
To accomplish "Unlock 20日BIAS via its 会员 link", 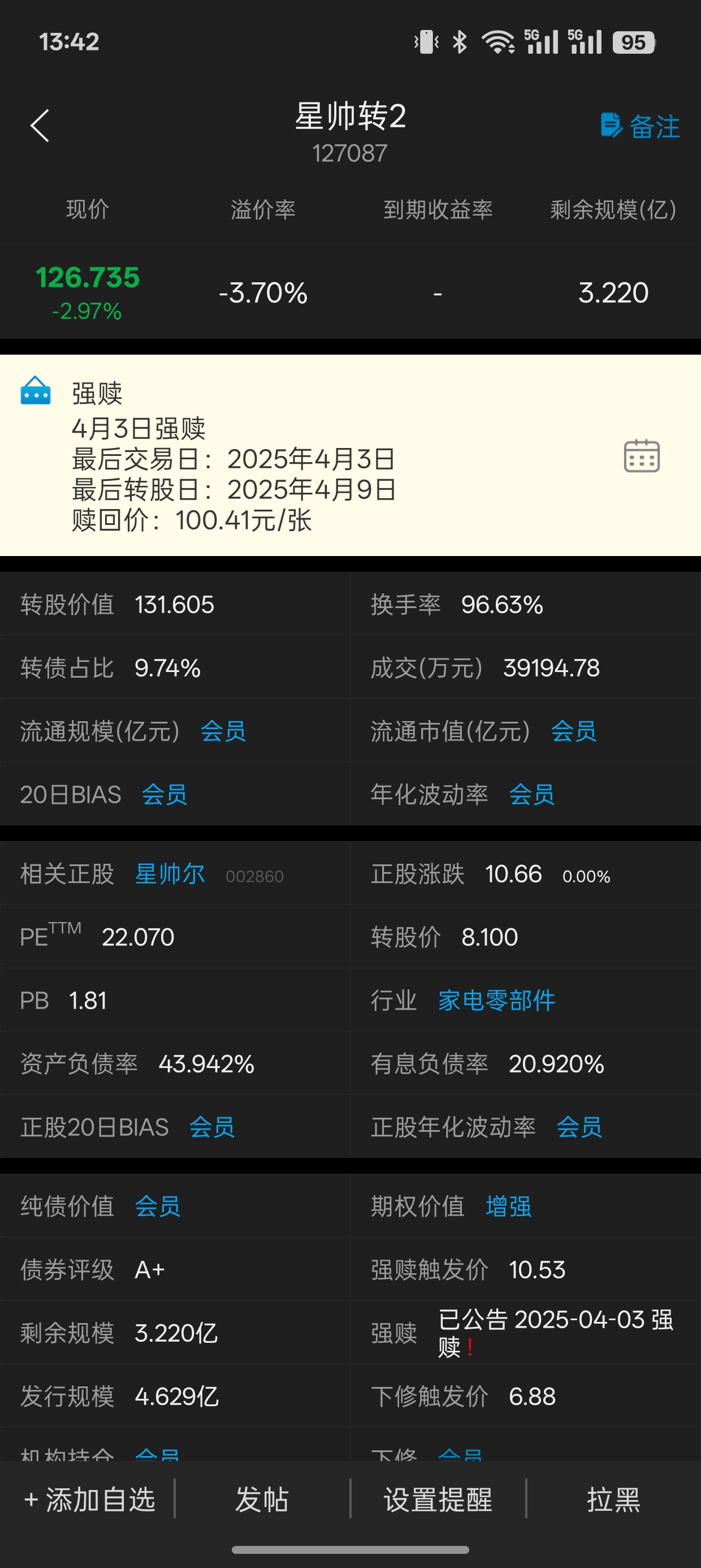I will pyautogui.click(x=165, y=794).
